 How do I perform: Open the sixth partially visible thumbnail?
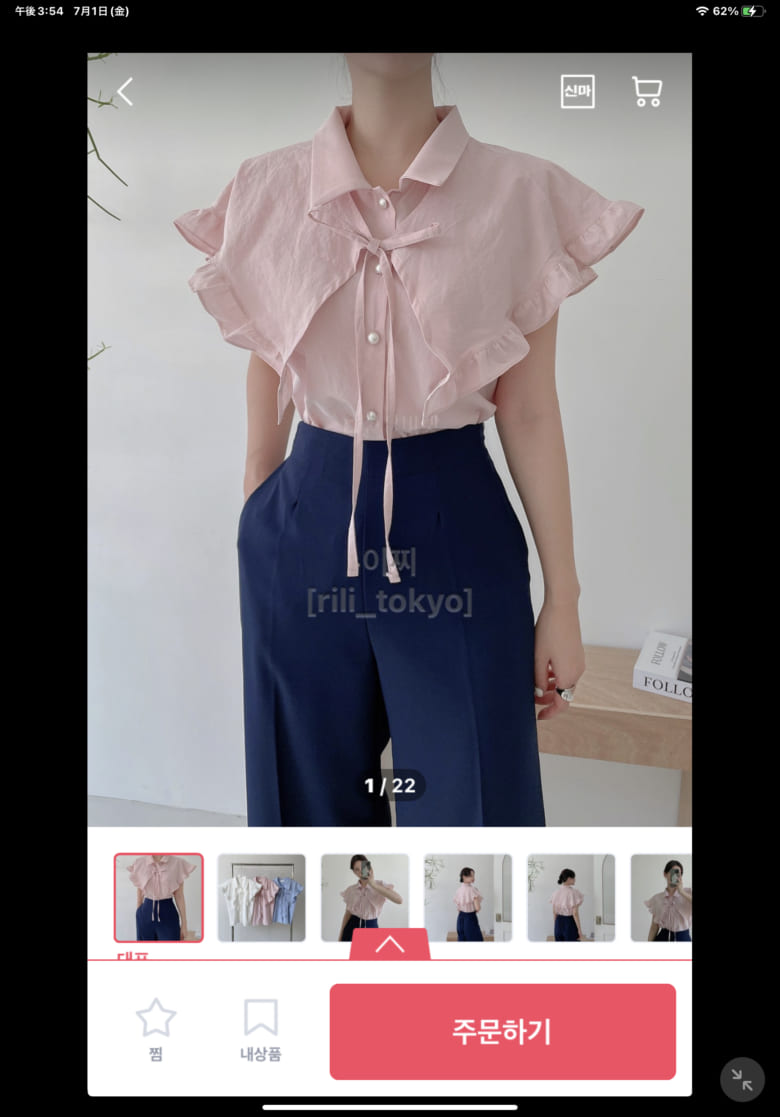tap(661, 897)
